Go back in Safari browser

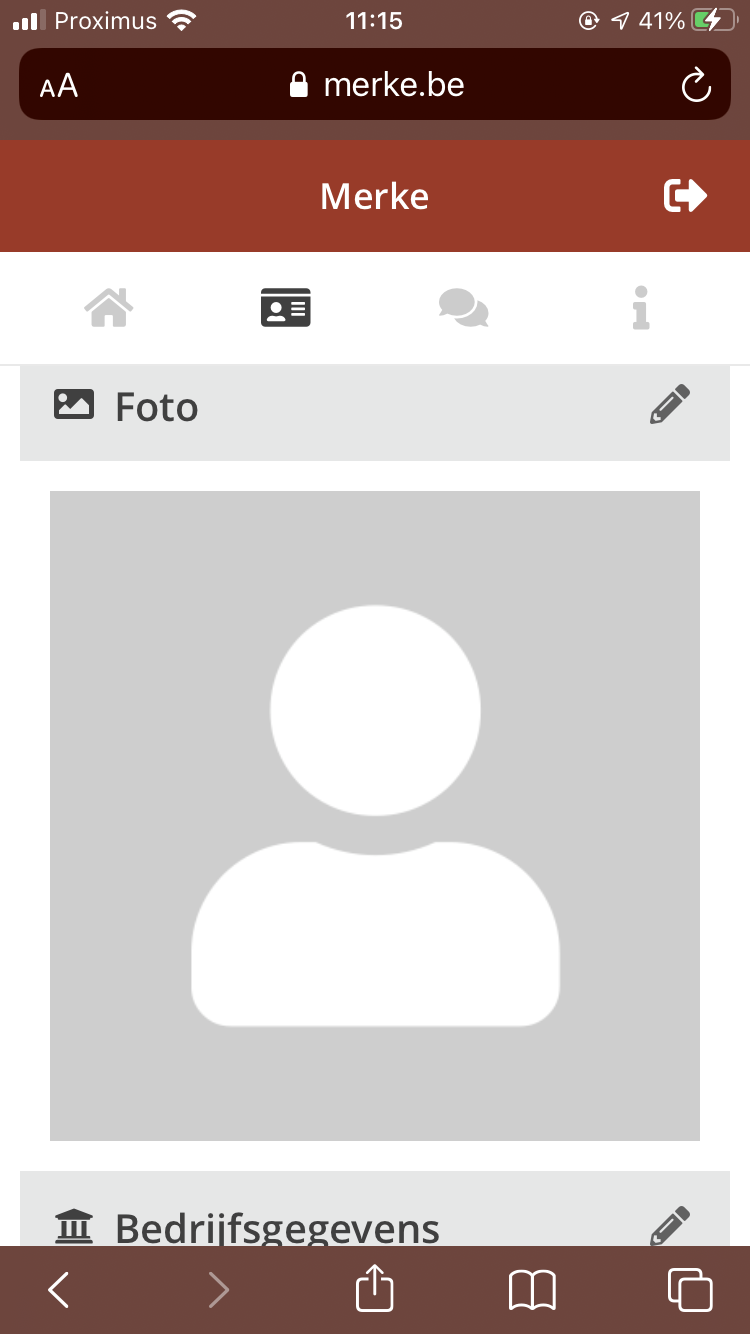tap(59, 1290)
